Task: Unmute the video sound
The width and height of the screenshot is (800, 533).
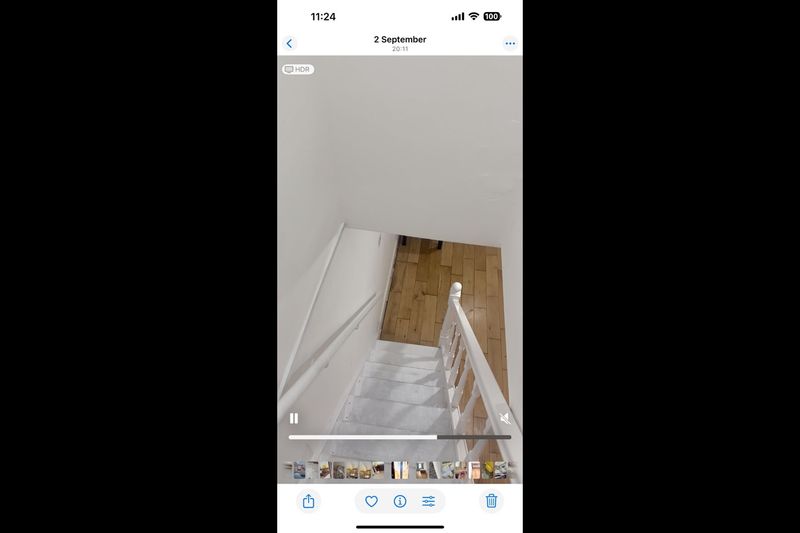Action: (x=505, y=418)
